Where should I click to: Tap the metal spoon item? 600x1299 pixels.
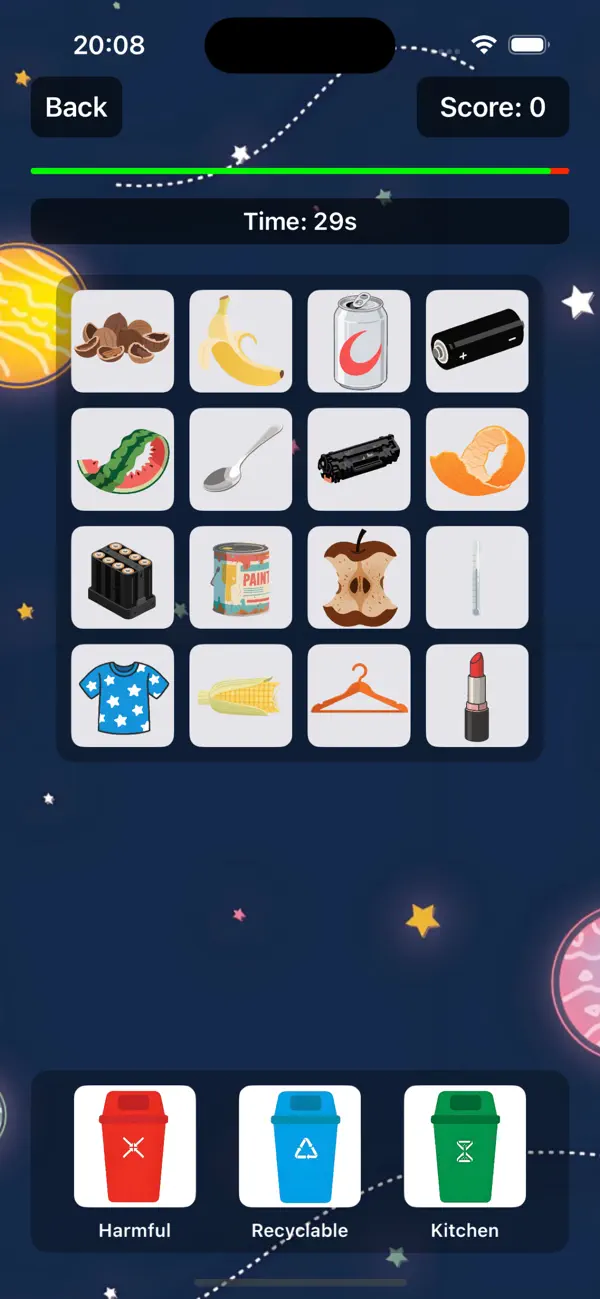(241, 459)
